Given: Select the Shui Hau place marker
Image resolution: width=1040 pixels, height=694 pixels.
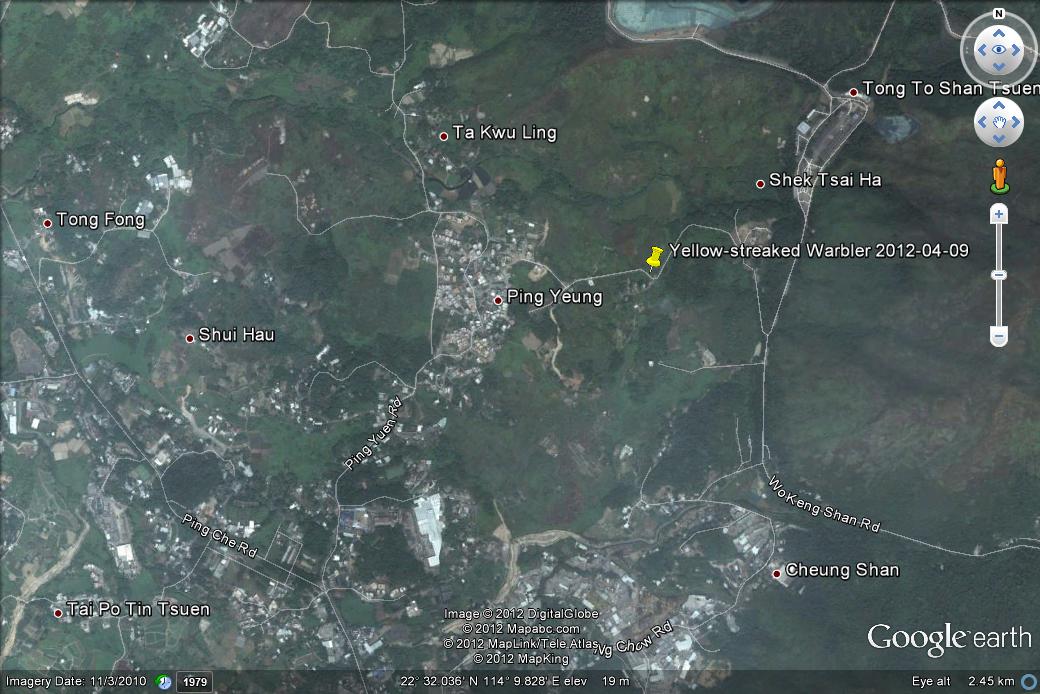Looking at the screenshot, I should 190,338.
